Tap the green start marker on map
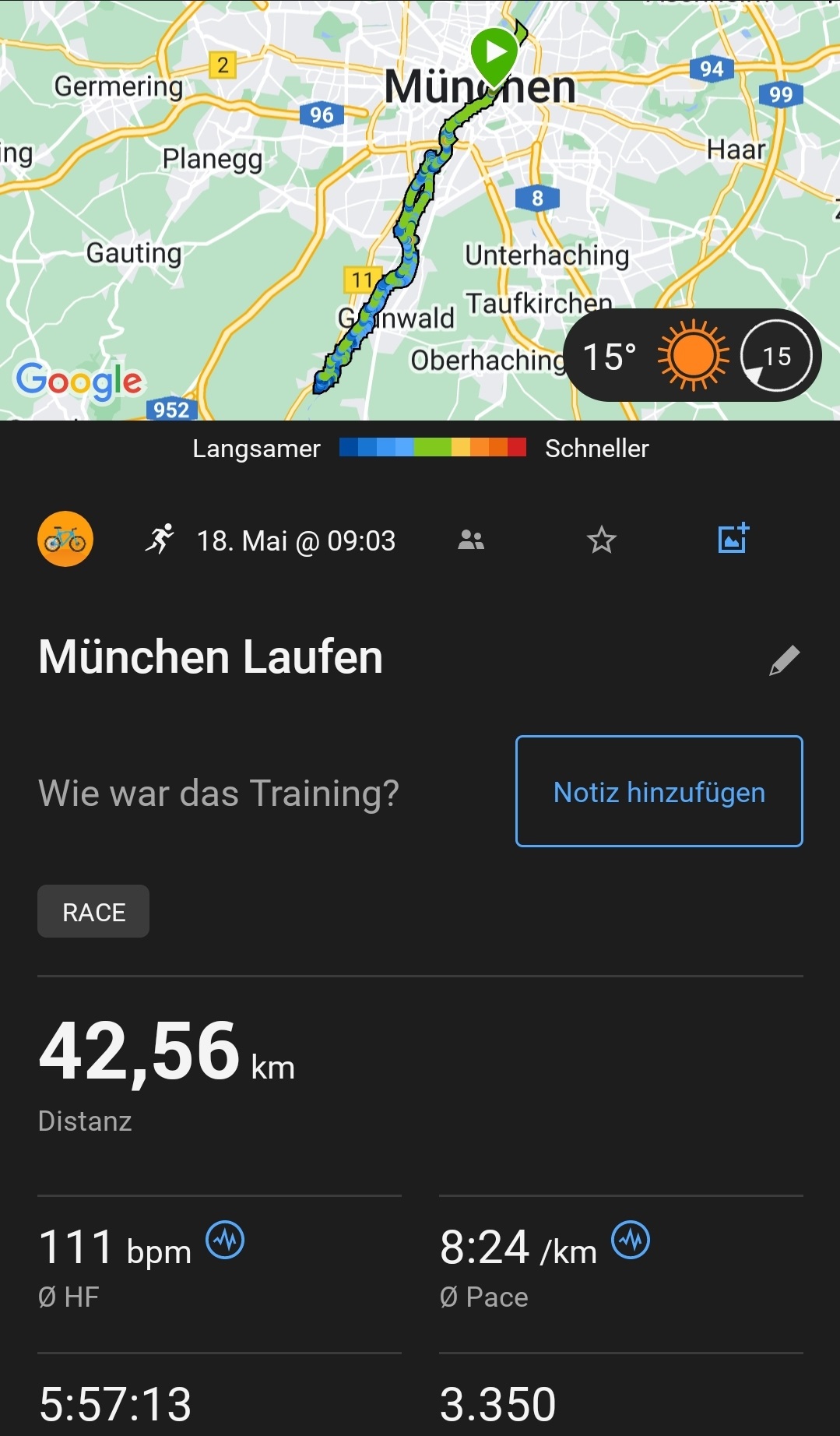Viewport: 840px width, 1436px height. [494, 55]
